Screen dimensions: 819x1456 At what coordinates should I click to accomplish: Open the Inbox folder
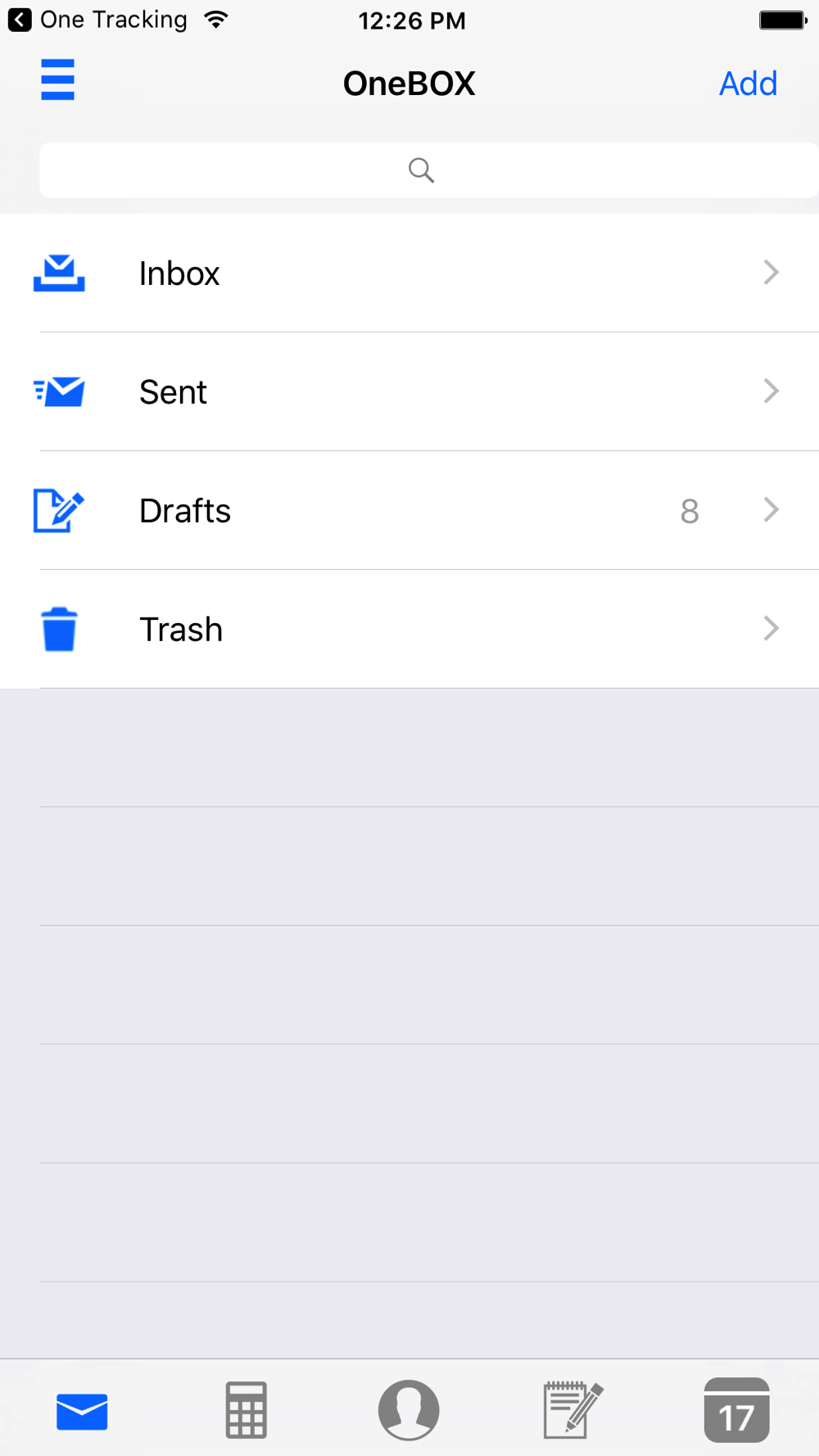(x=409, y=274)
